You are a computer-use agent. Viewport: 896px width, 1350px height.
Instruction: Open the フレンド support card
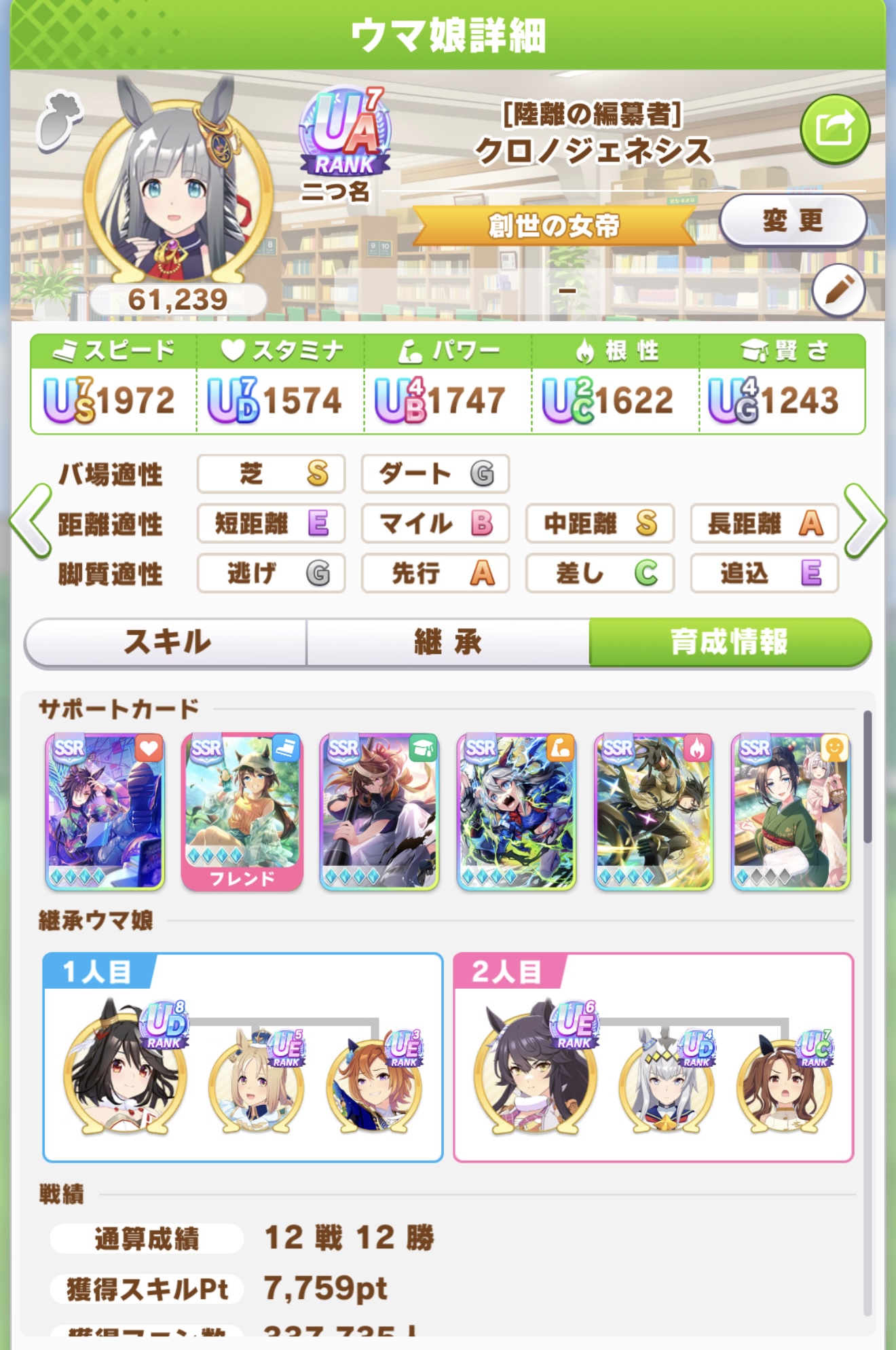pos(242,812)
